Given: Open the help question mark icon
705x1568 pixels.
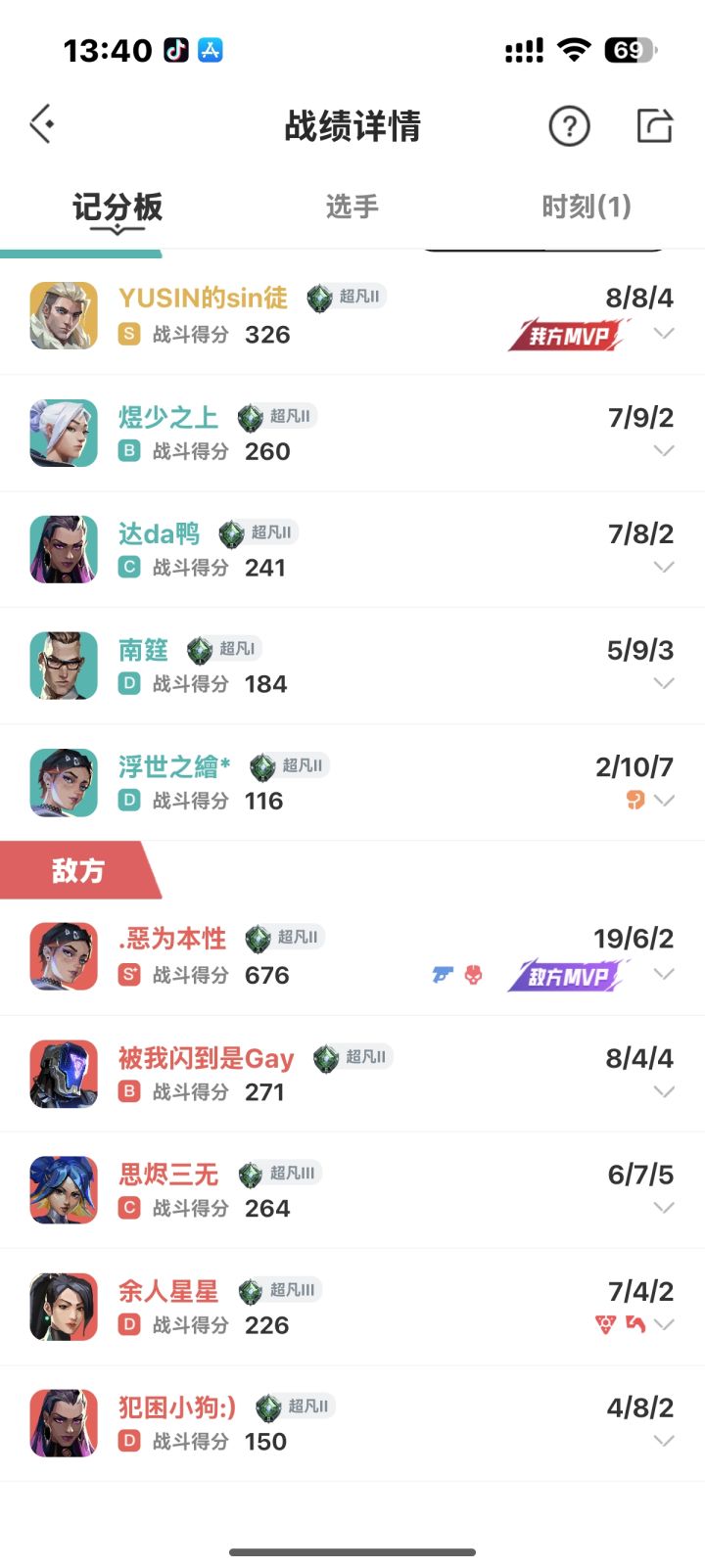Looking at the screenshot, I should point(570,126).
